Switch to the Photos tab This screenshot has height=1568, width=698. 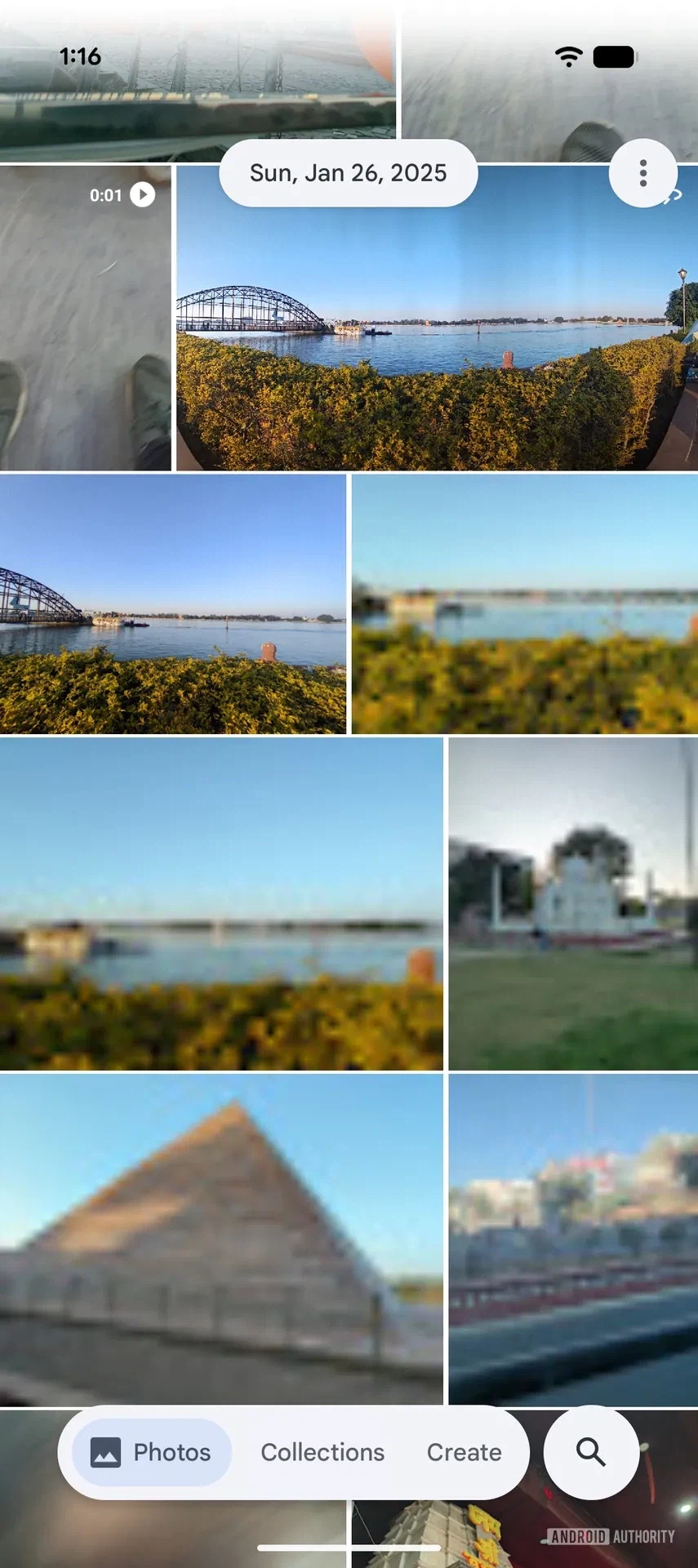click(x=152, y=1452)
